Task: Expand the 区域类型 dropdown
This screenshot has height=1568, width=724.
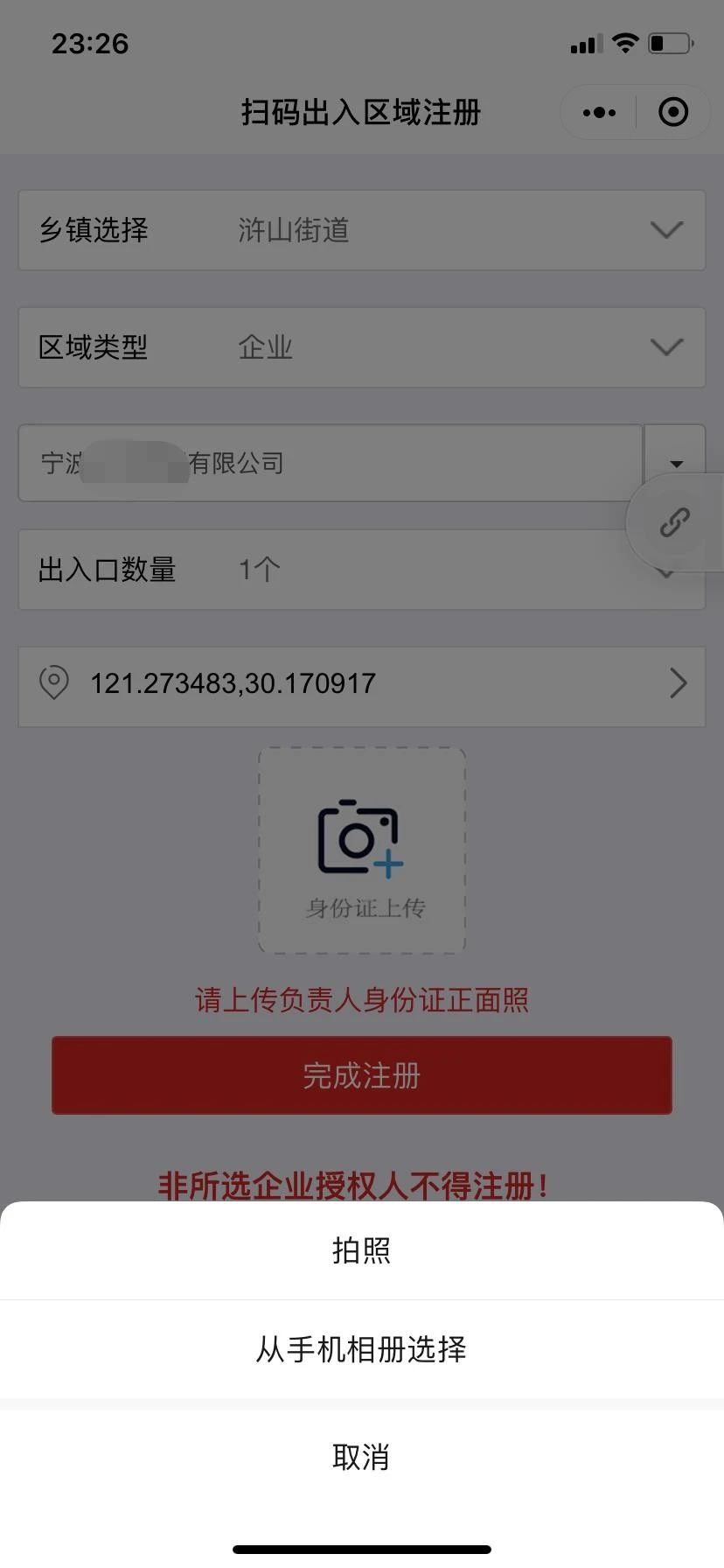Action: click(x=362, y=347)
